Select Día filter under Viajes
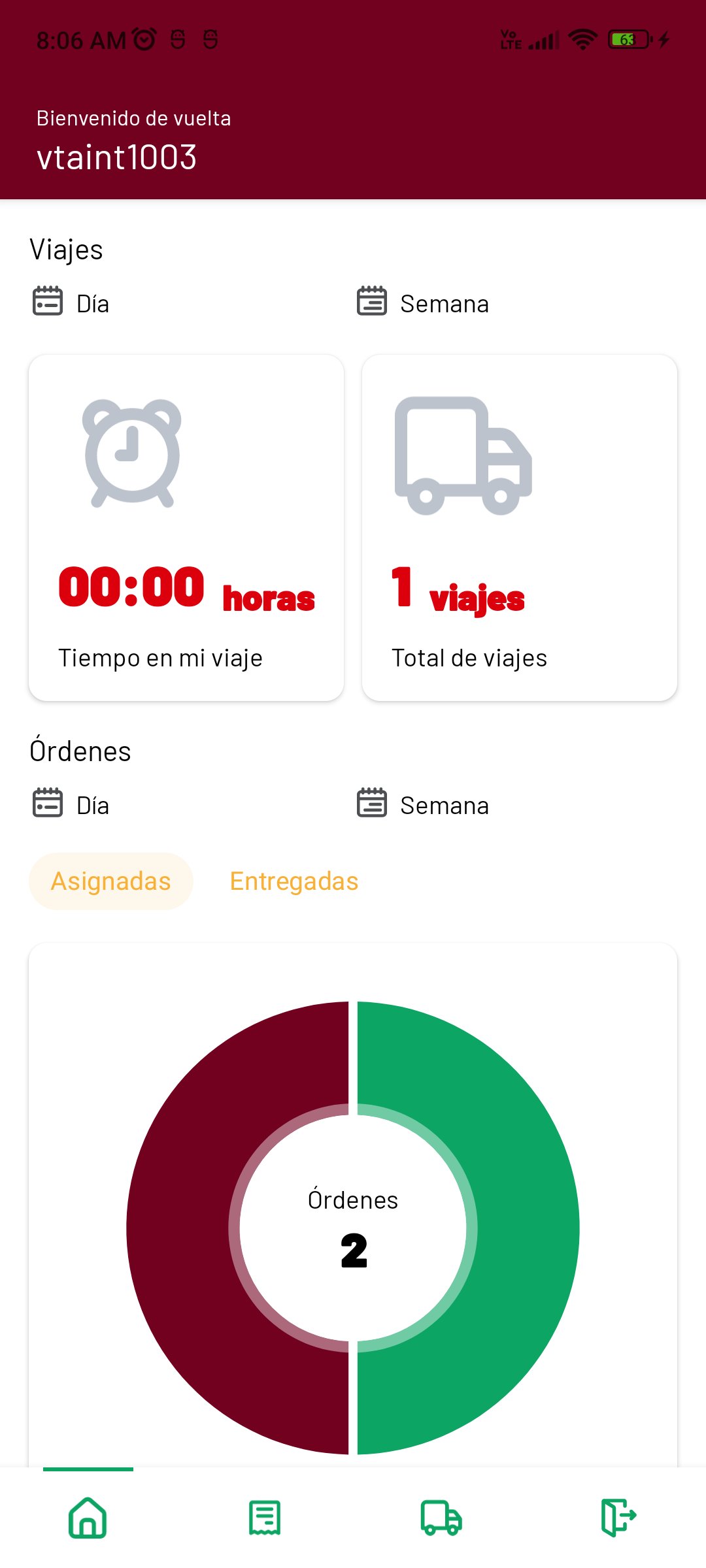This screenshot has height=1568, width=706. [x=71, y=303]
